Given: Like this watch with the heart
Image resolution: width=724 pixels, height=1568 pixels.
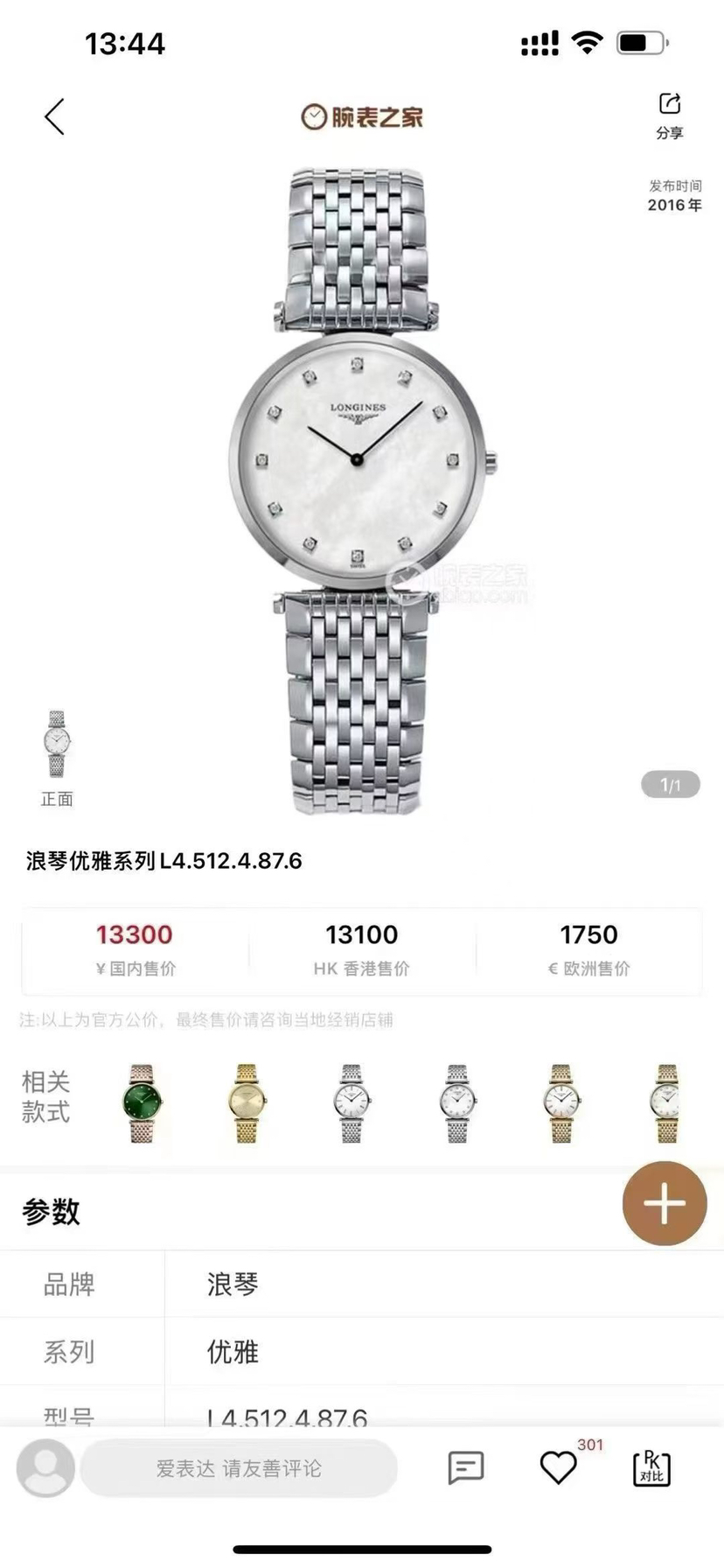Looking at the screenshot, I should [558, 1467].
